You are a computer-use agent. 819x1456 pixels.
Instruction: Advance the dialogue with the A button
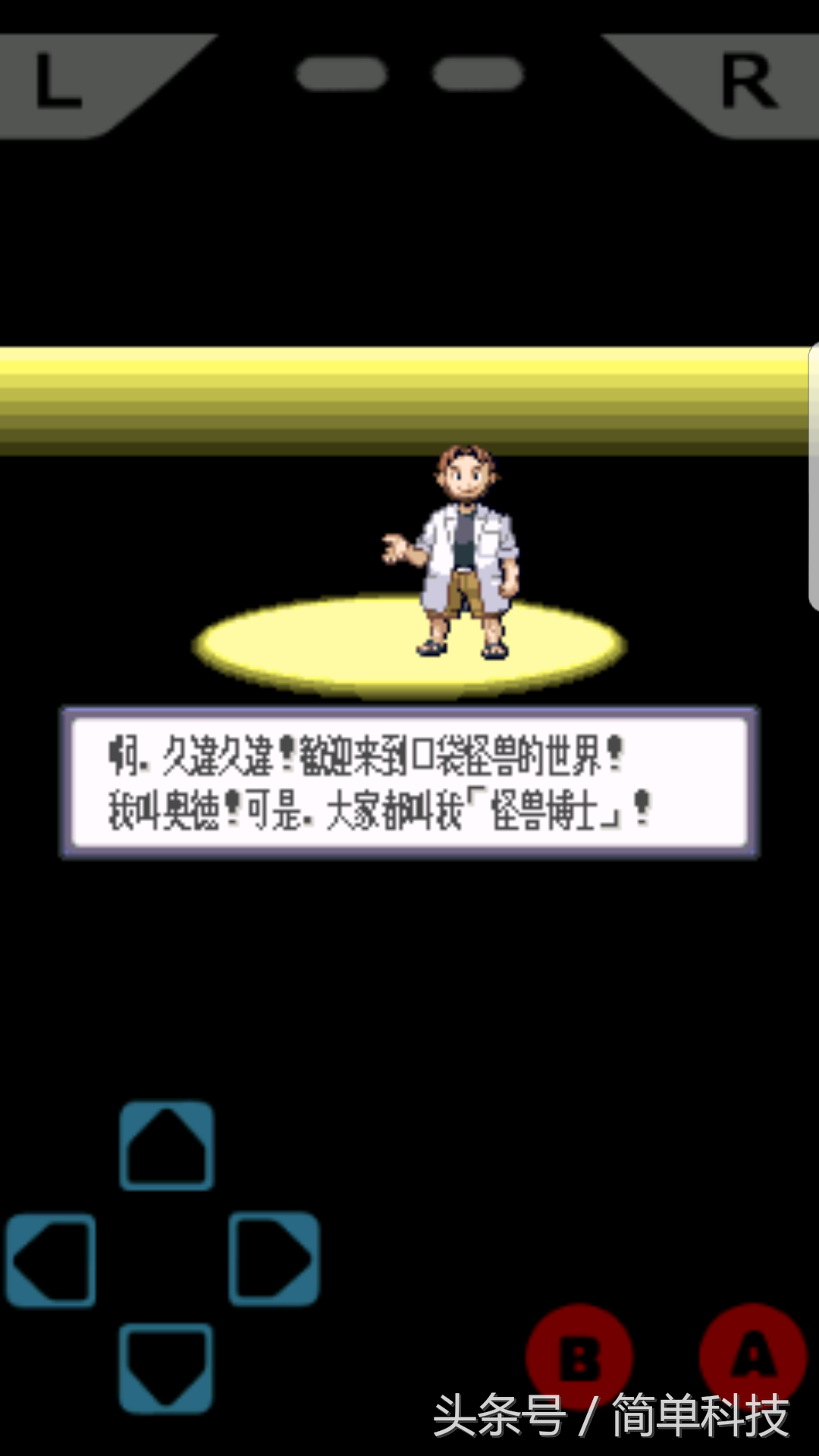click(753, 1354)
